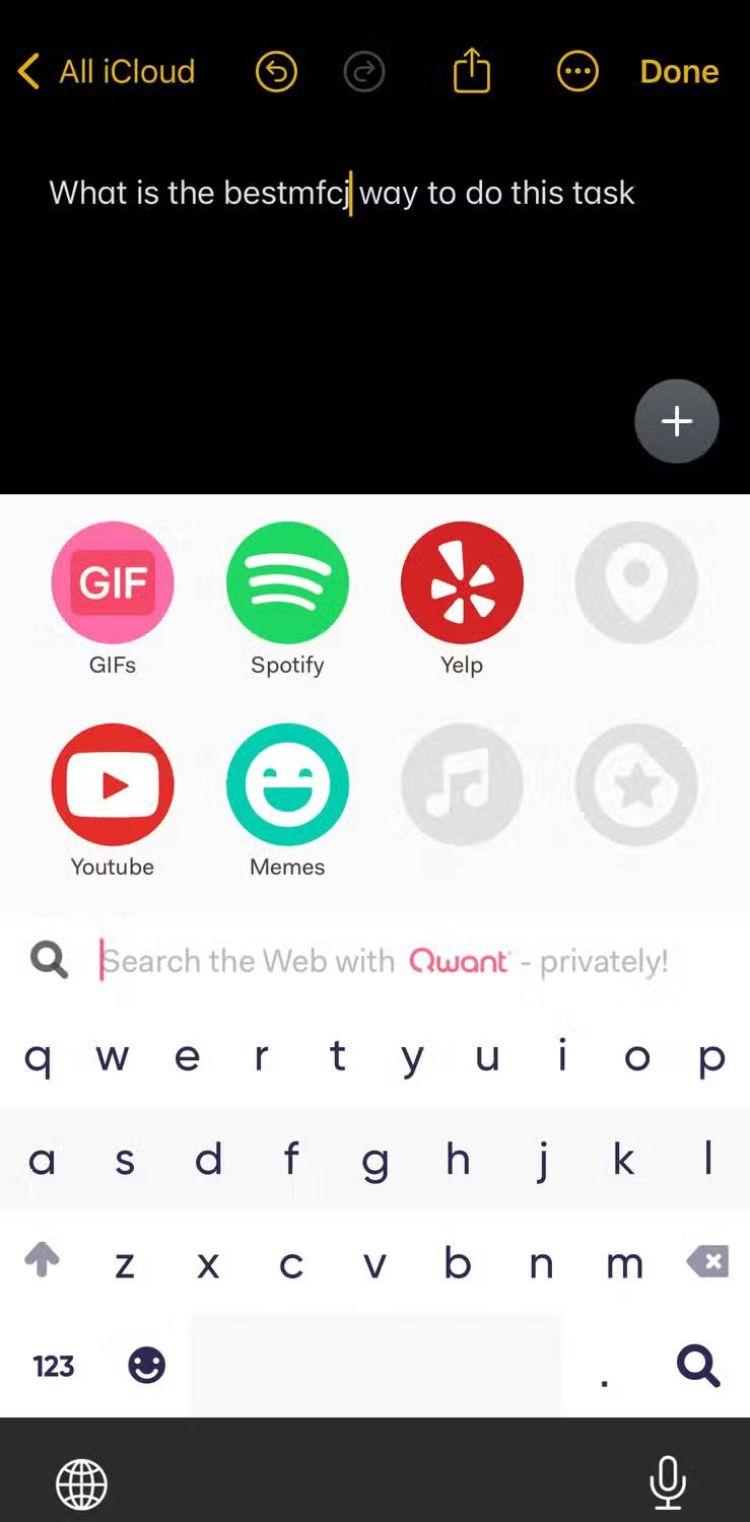The image size is (750, 1522).
Task: Open Yelp search from the keyboard
Action: (461, 583)
